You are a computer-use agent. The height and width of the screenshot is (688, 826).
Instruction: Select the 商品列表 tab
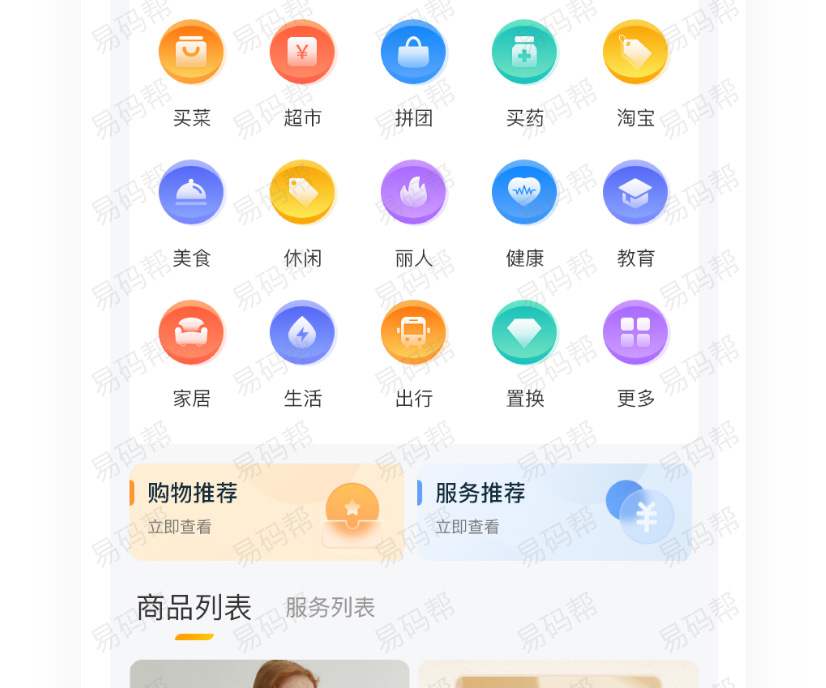pos(194,607)
